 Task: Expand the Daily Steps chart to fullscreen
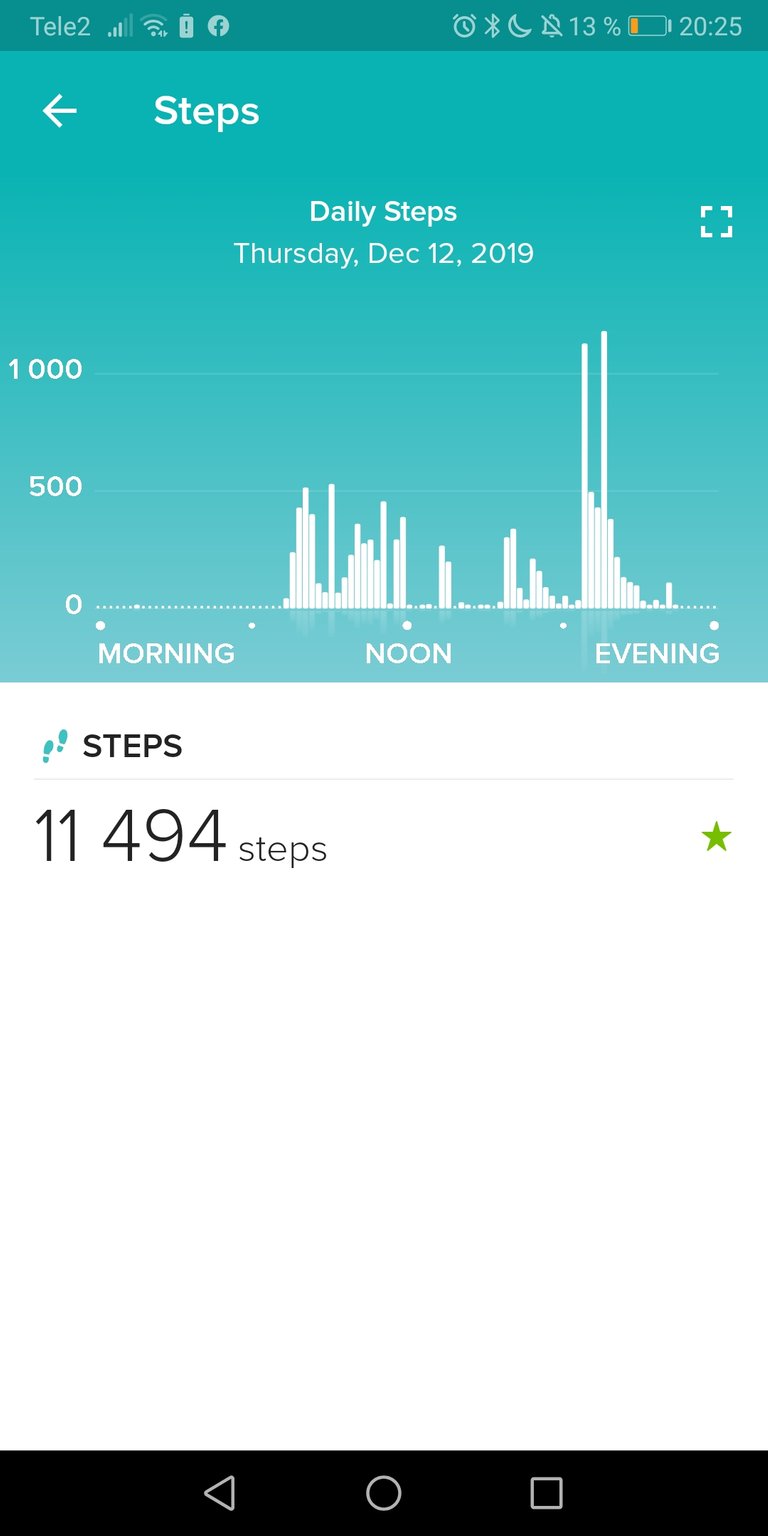click(716, 222)
